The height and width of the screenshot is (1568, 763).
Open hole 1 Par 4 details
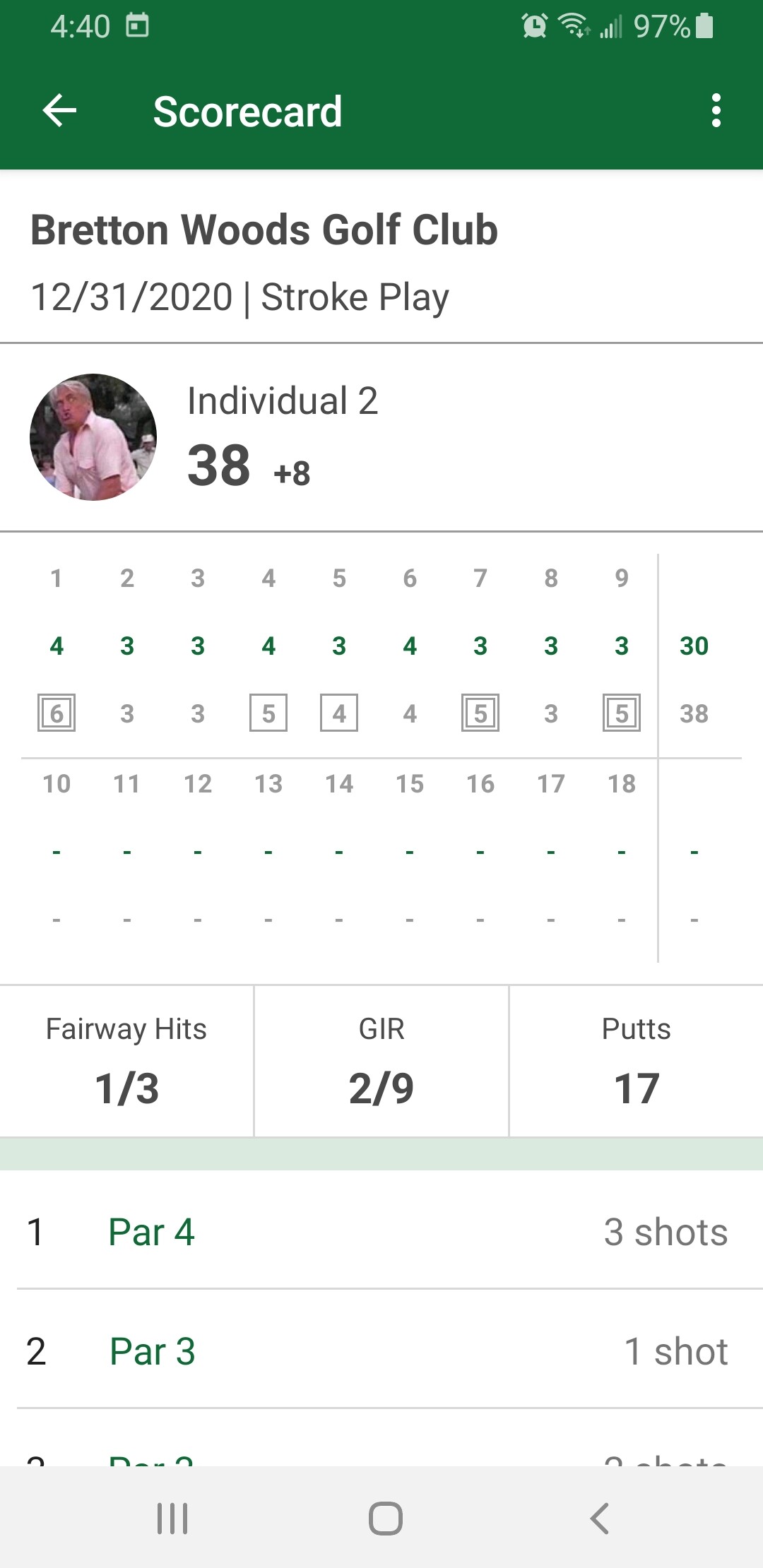pyautogui.click(x=381, y=1232)
